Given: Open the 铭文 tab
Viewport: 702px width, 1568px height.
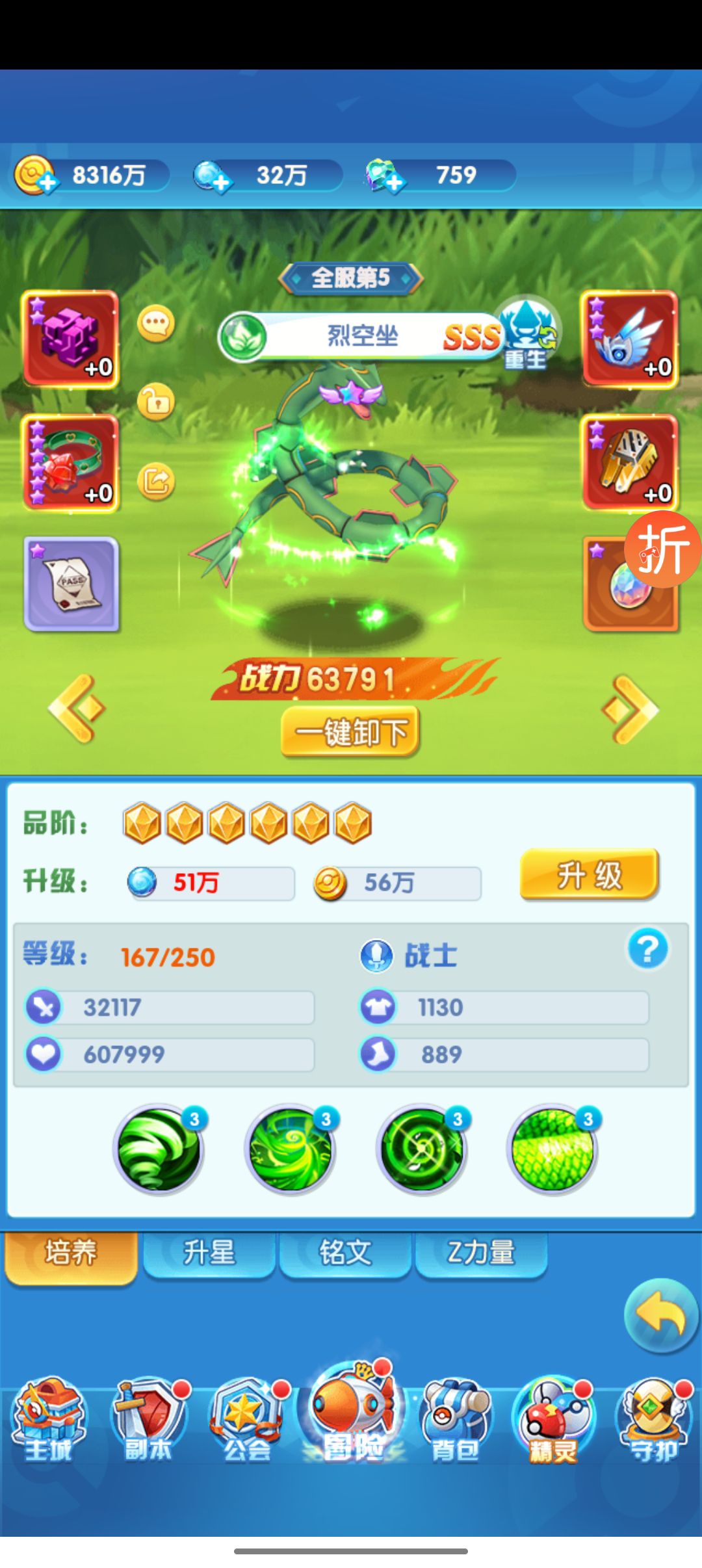Looking at the screenshot, I should coord(345,1253).
